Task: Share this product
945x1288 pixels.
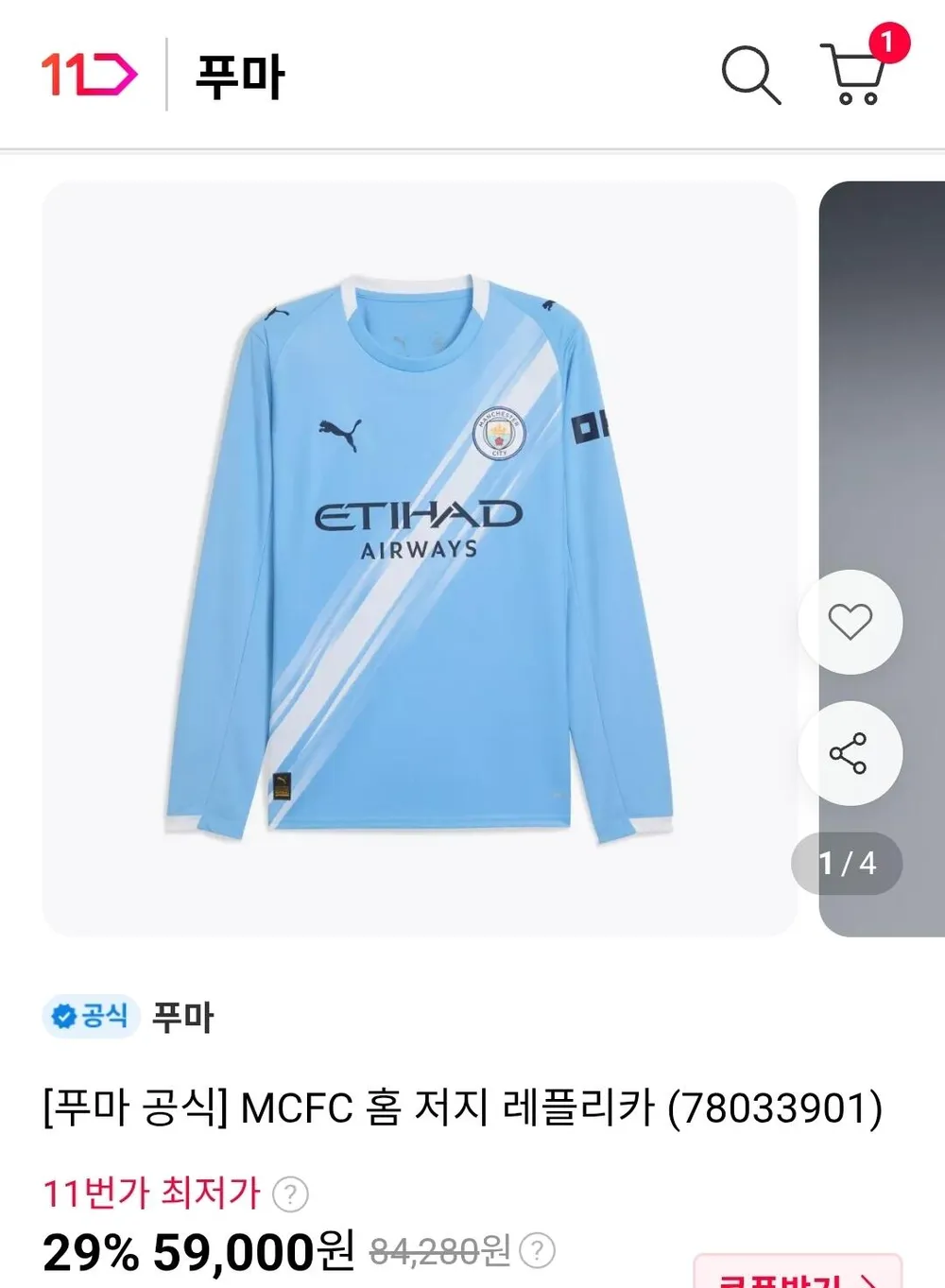Action: pos(850,753)
